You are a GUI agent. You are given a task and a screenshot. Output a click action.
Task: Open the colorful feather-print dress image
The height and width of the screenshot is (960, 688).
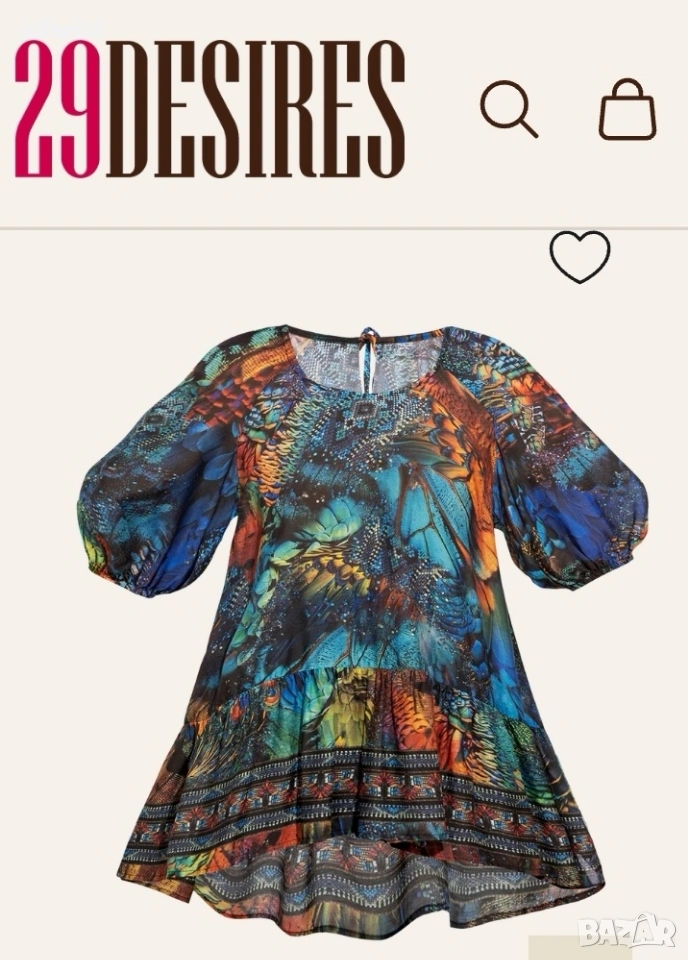pos(362,600)
